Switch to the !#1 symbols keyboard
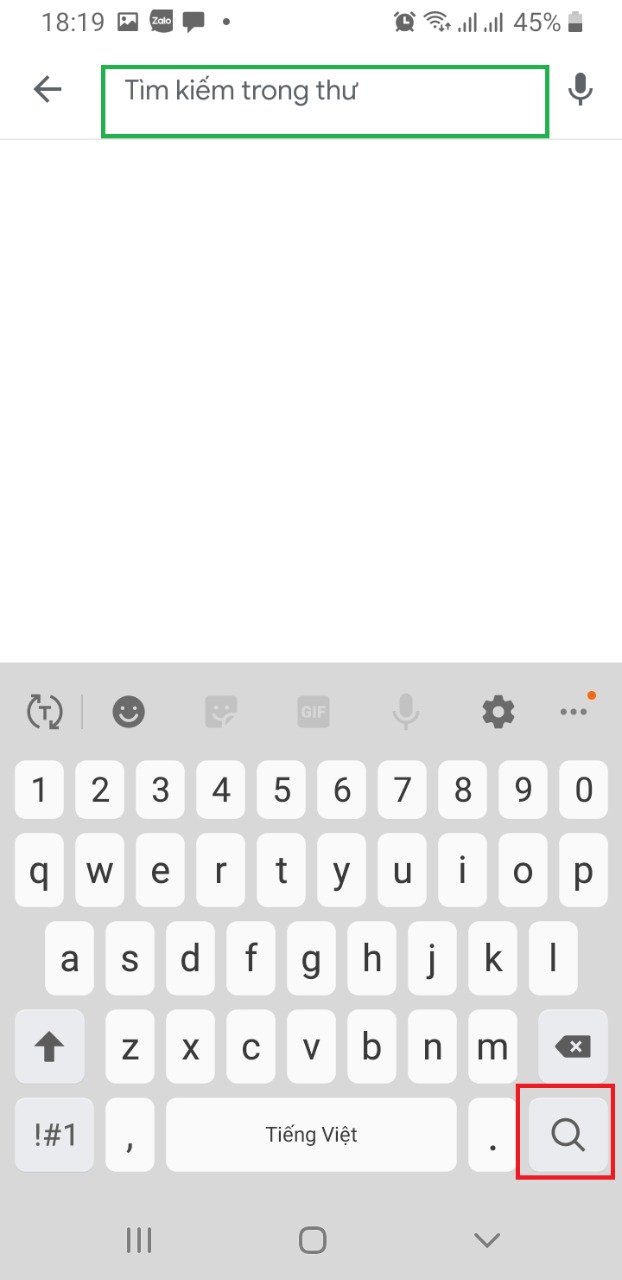 tap(55, 1134)
